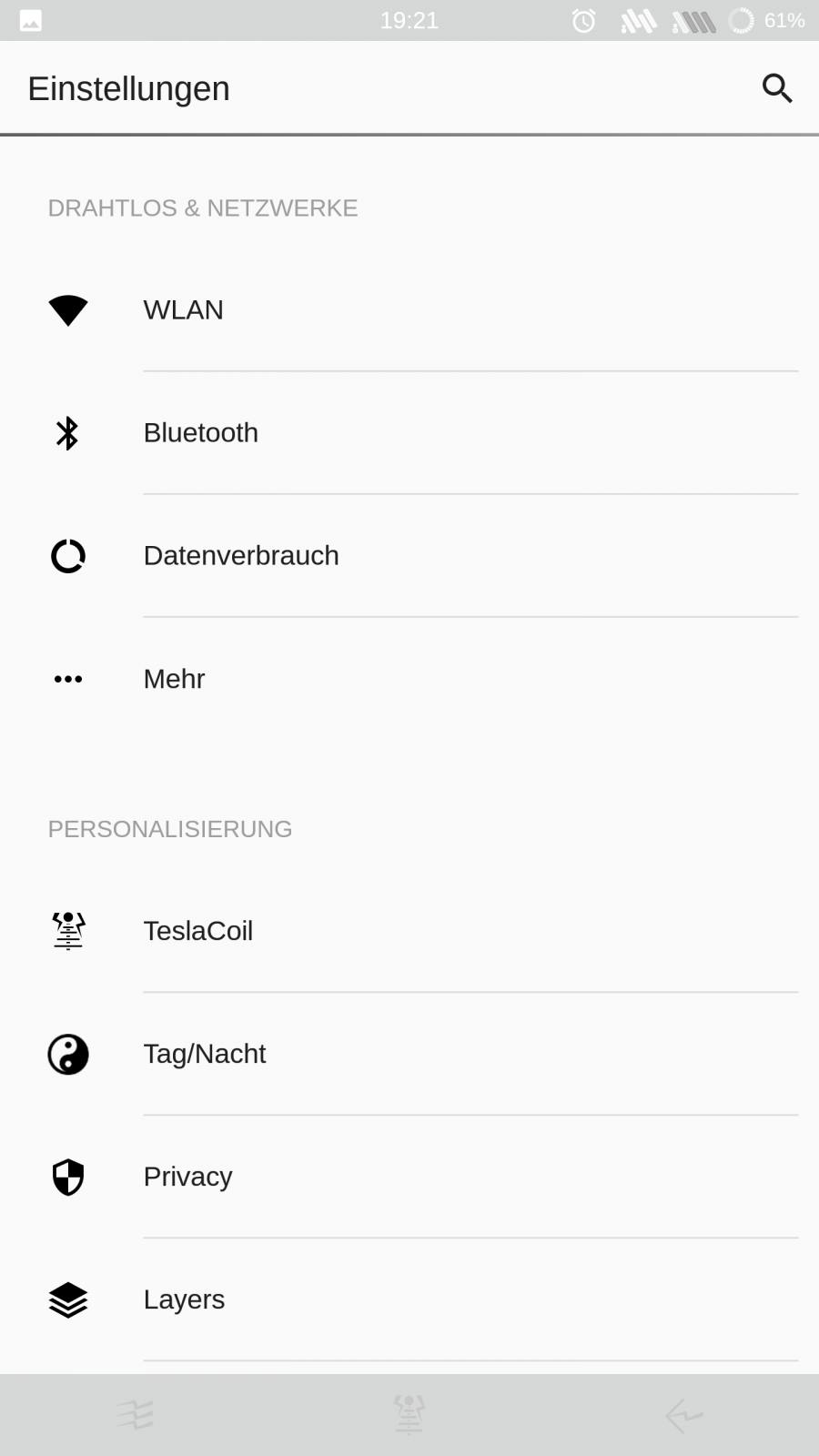Open the Mehr network options

click(x=409, y=679)
